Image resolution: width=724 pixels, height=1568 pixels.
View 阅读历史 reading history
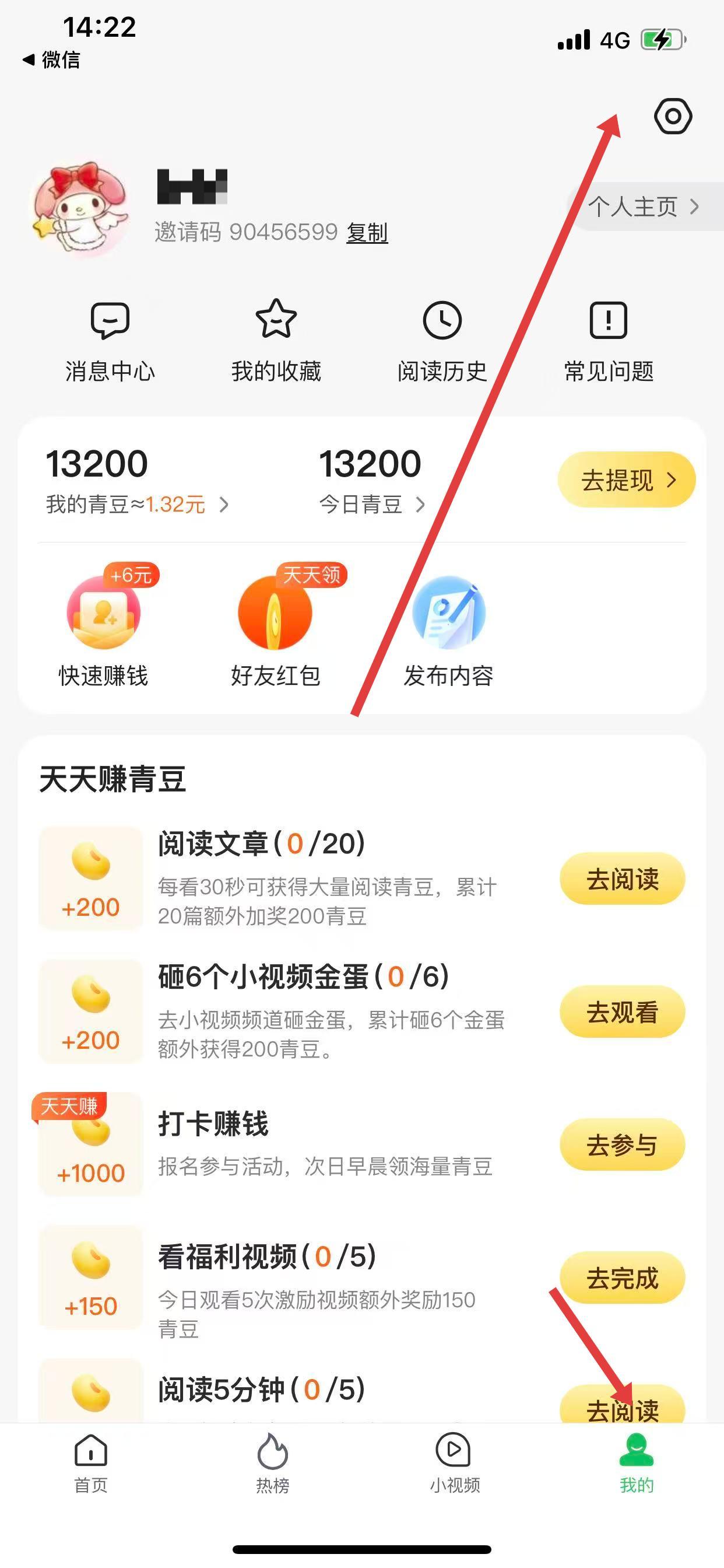tap(442, 341)
